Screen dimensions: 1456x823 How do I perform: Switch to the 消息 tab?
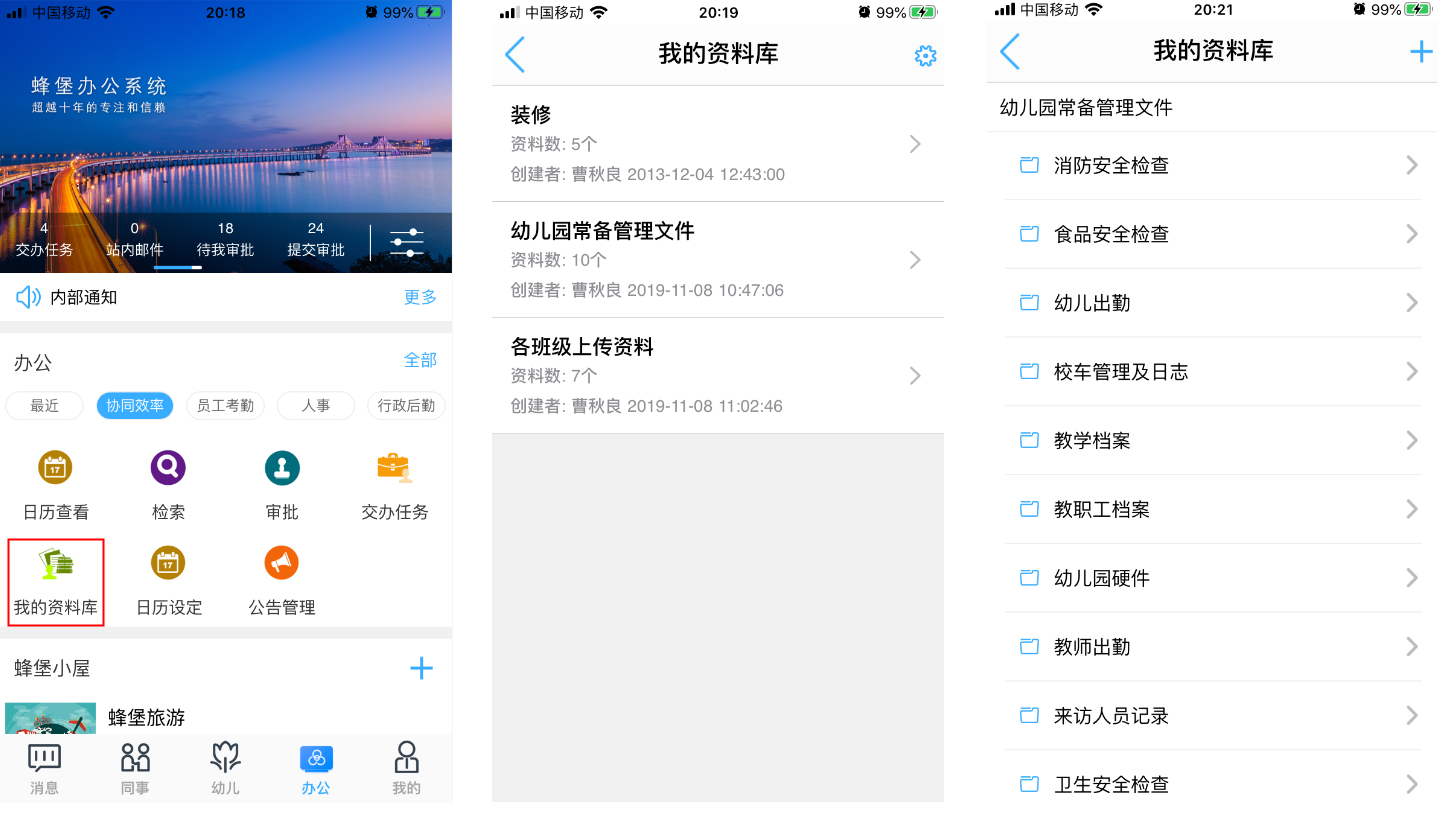click(x=44, y=768)
